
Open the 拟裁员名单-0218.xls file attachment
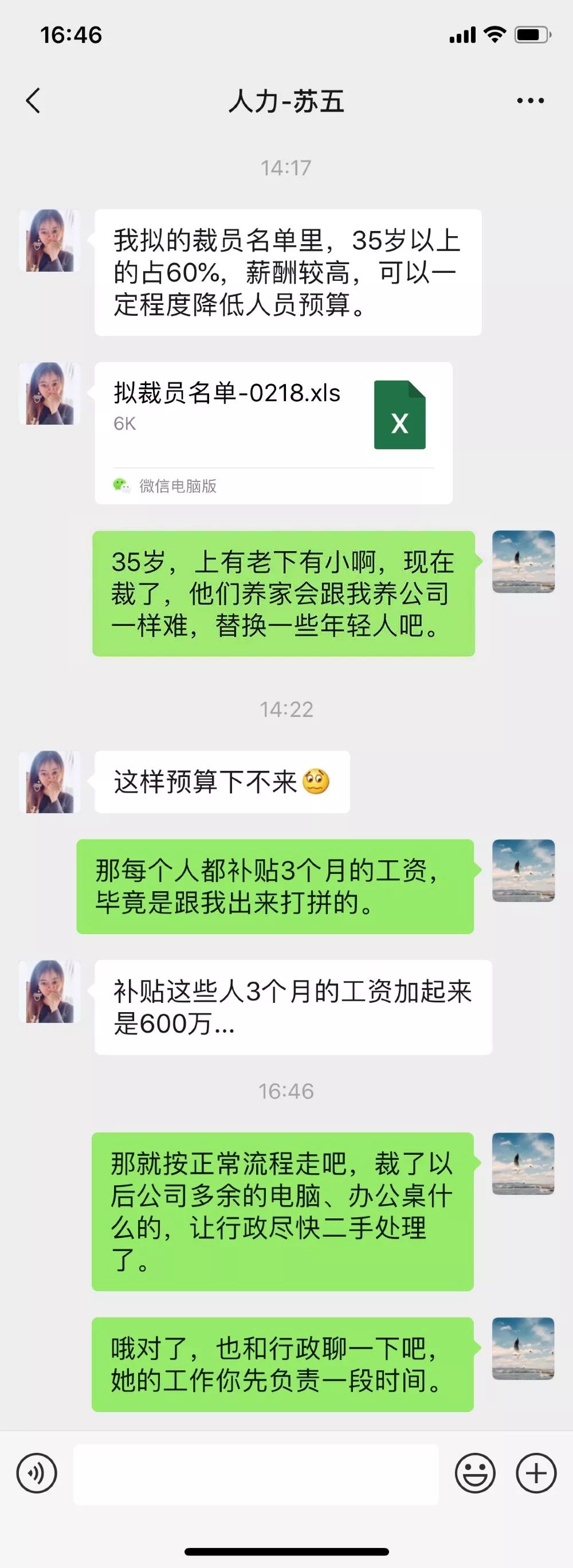pos(273,432)
